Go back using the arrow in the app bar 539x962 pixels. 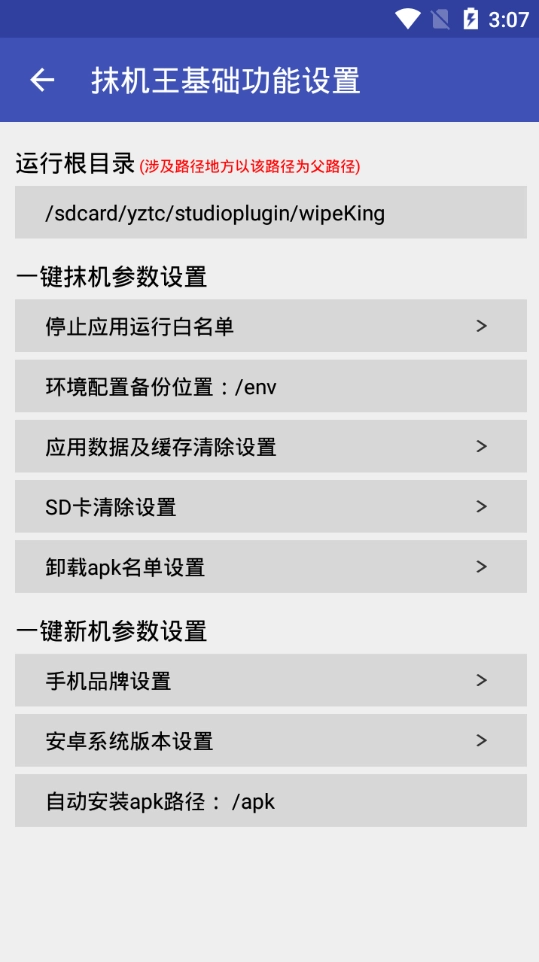tap(42, 80)
